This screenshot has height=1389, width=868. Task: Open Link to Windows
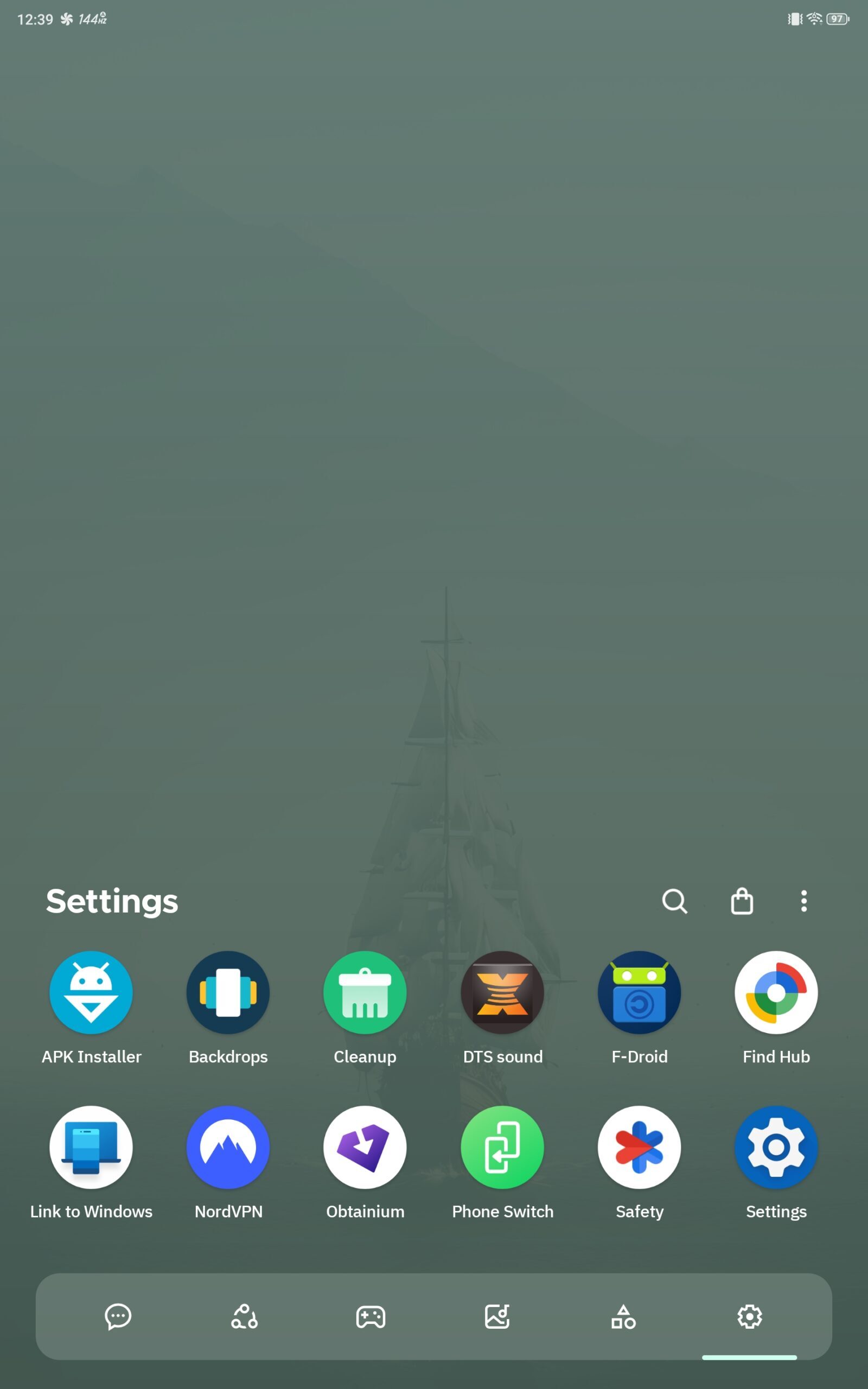tap(91, 1148)
